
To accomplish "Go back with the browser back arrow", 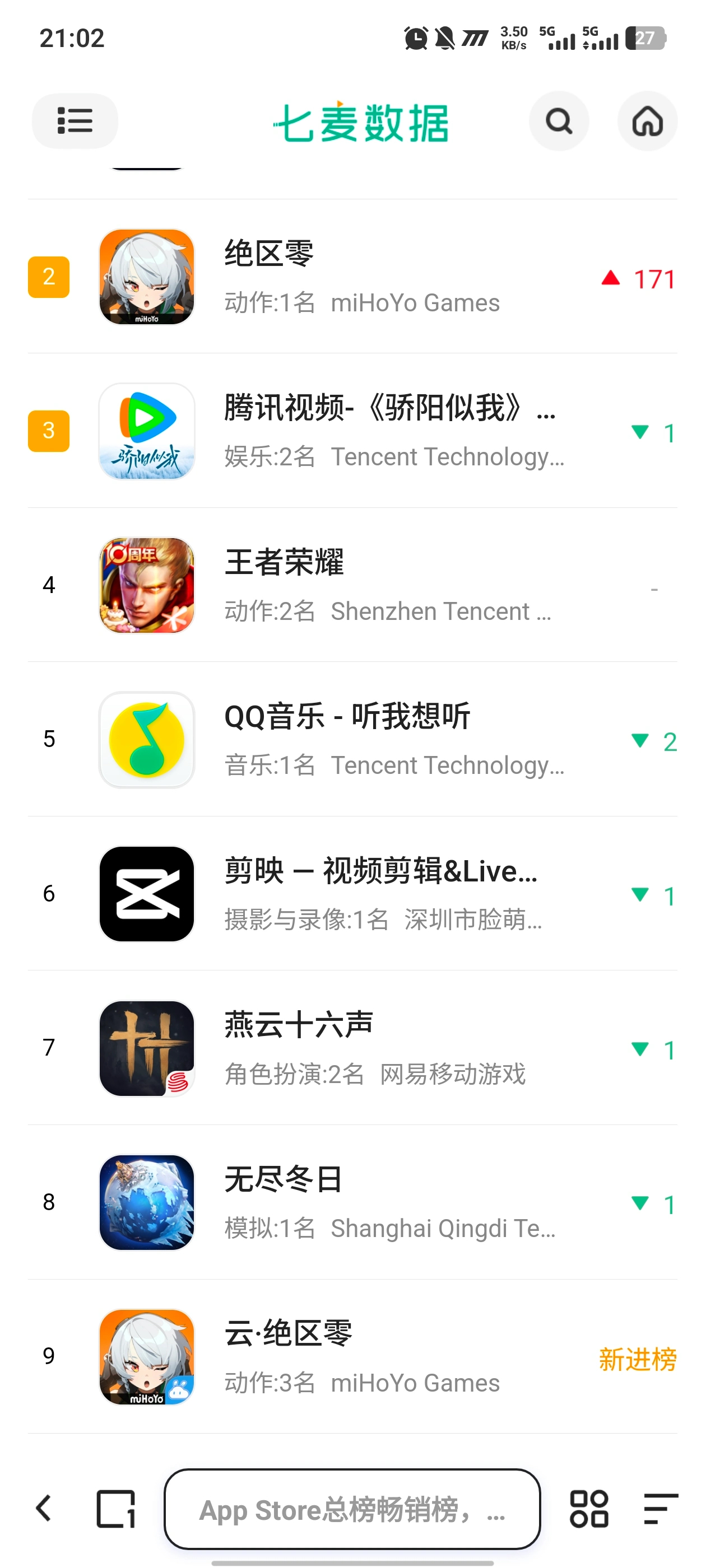I will coord(44,1509).
